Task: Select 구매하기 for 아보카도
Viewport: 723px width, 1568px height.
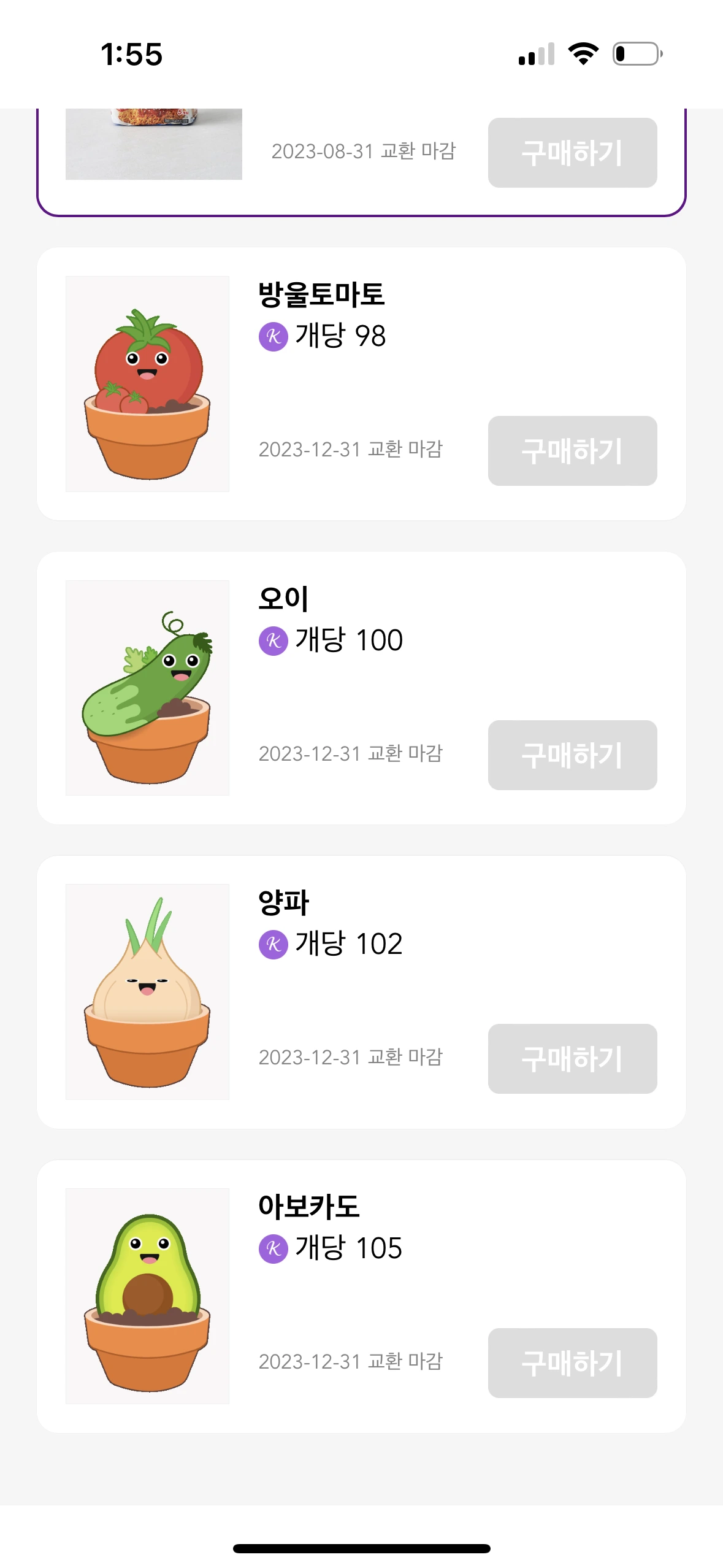Action: pyautogui.click(x=572, y=1363)
